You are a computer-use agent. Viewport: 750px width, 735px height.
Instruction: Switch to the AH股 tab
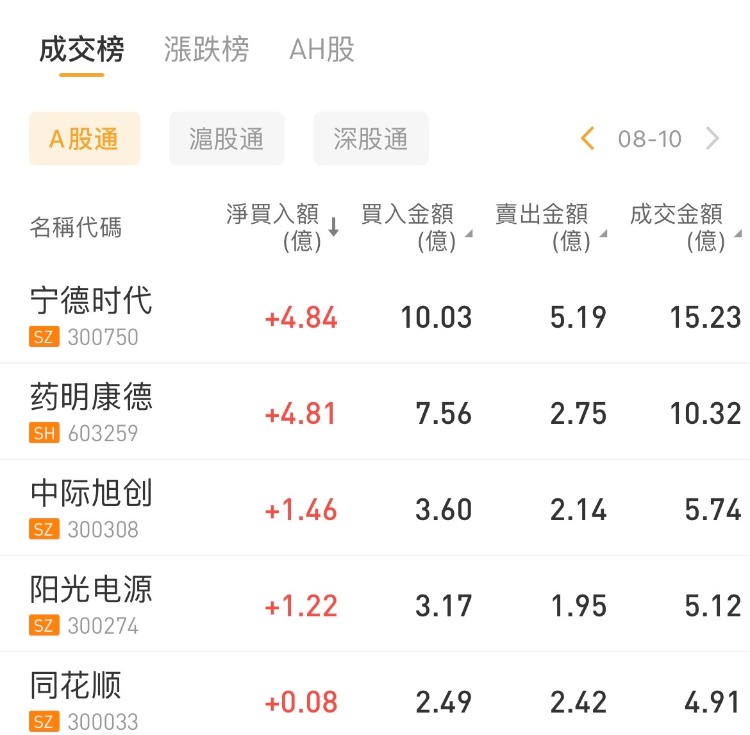(x=322, y=49)
